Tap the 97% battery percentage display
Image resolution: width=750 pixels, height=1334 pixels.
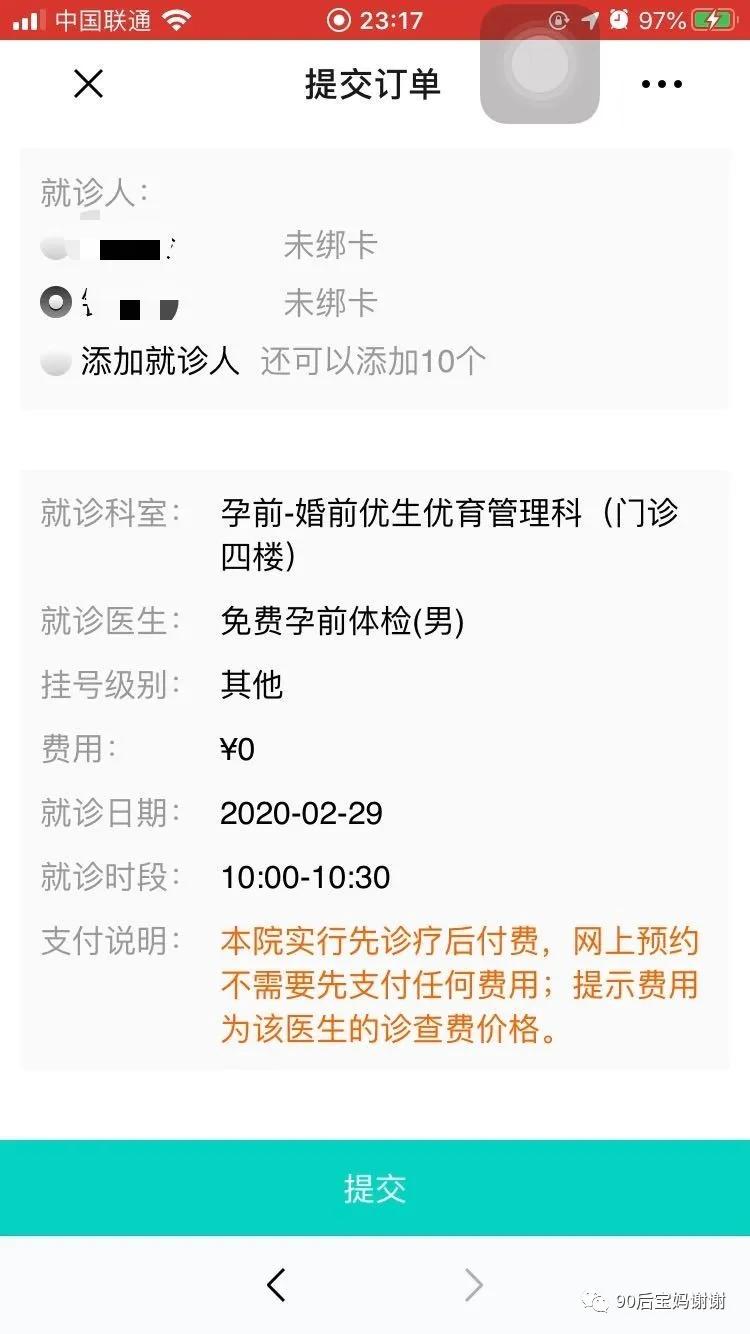tap(665, 17)
